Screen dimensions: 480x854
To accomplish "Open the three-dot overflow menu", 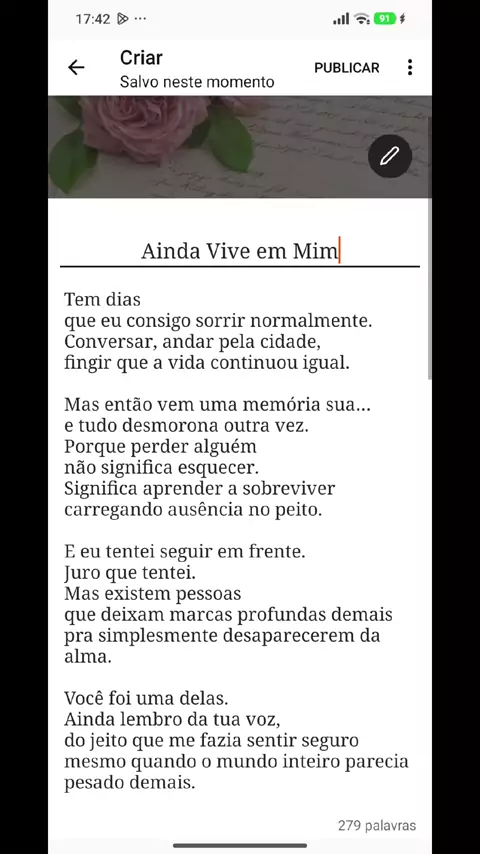I will (410, 68).
